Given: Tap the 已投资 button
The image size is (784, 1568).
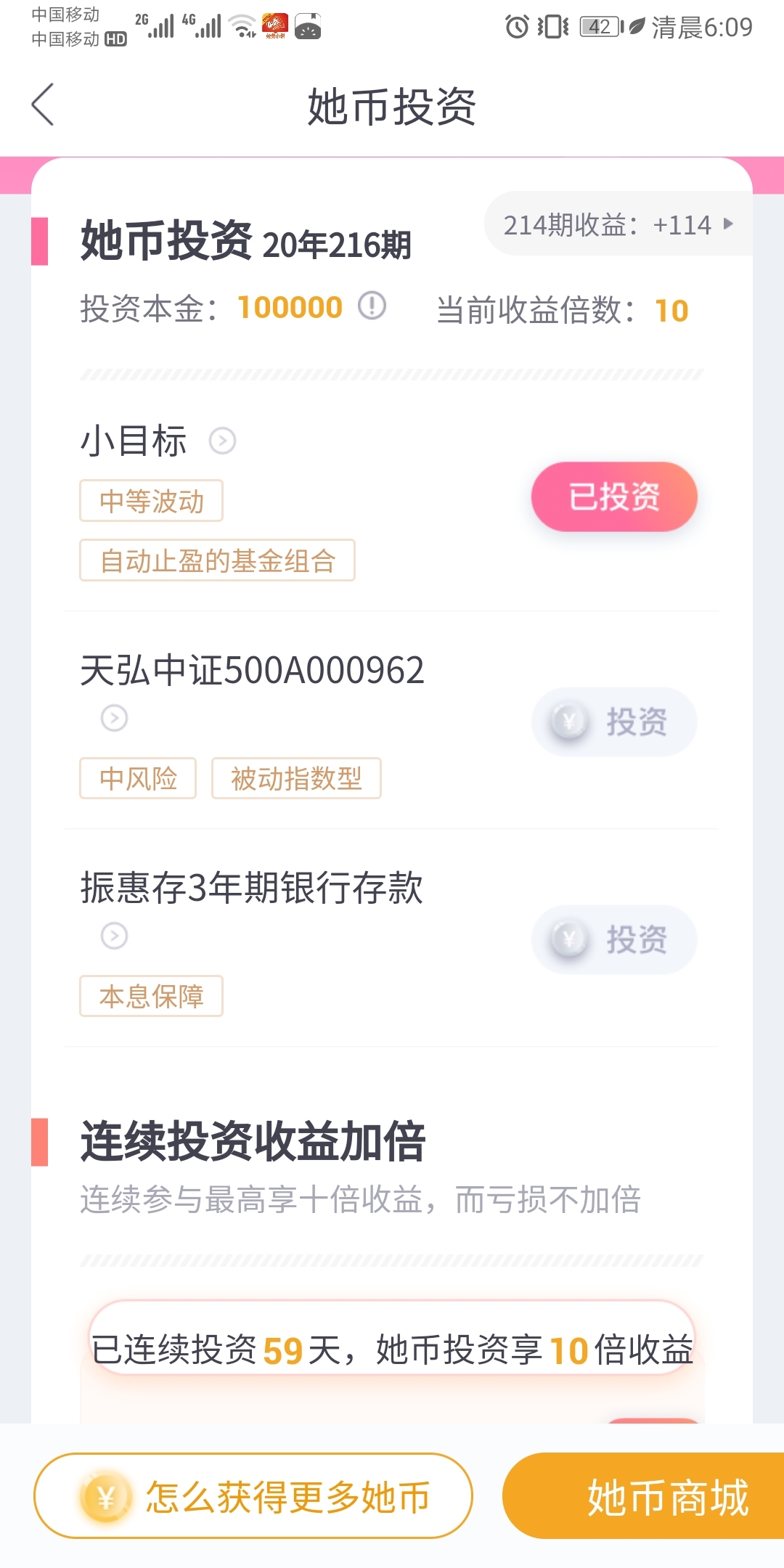Looking at the screenshot, I should tap(614, 497).
